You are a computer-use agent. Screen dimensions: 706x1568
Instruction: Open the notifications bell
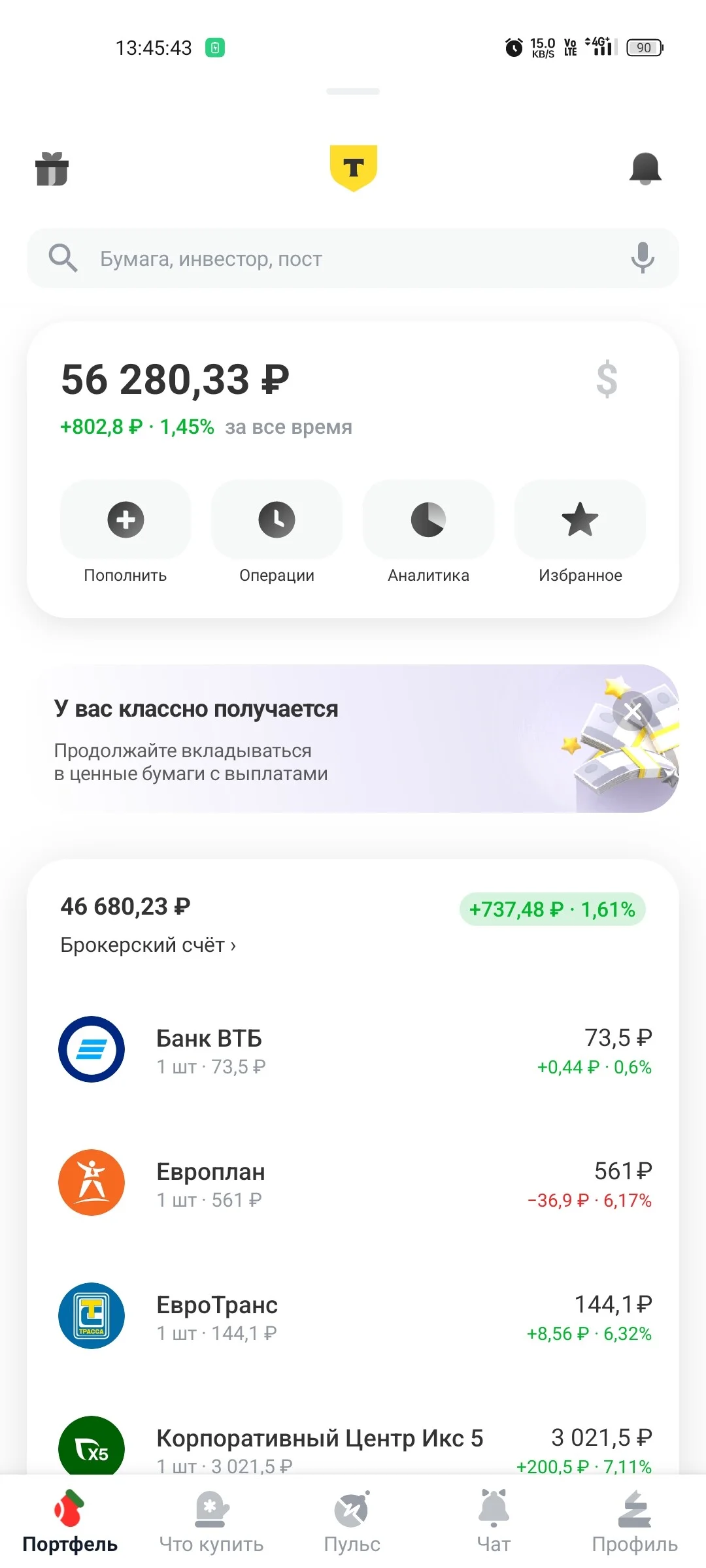pos(645,169)
